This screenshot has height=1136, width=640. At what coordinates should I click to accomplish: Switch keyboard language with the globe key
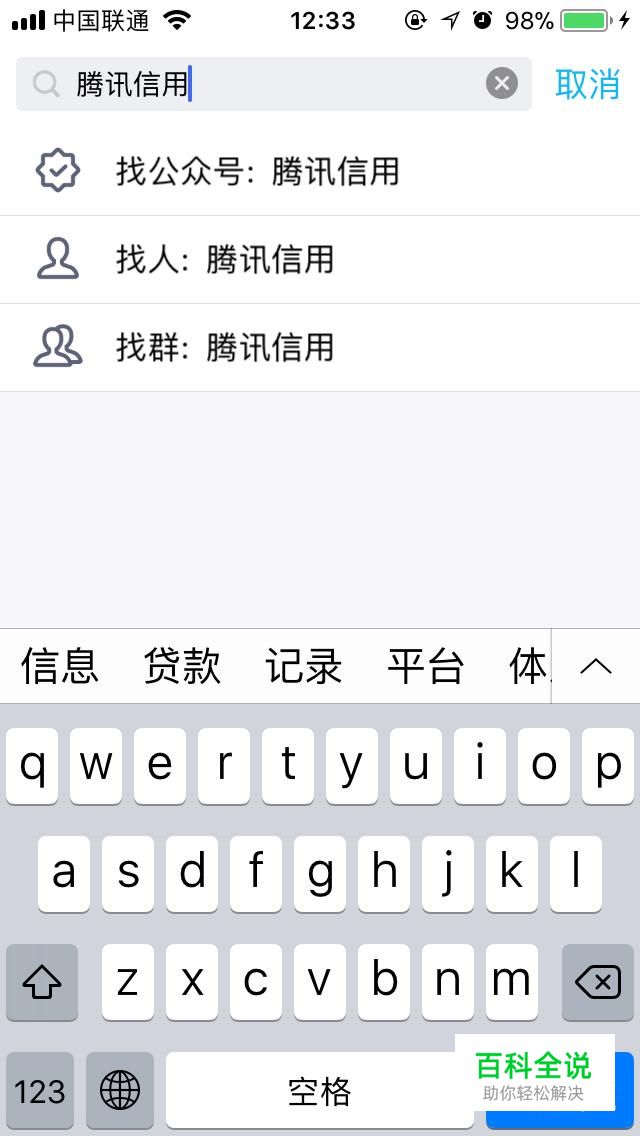120,1090
